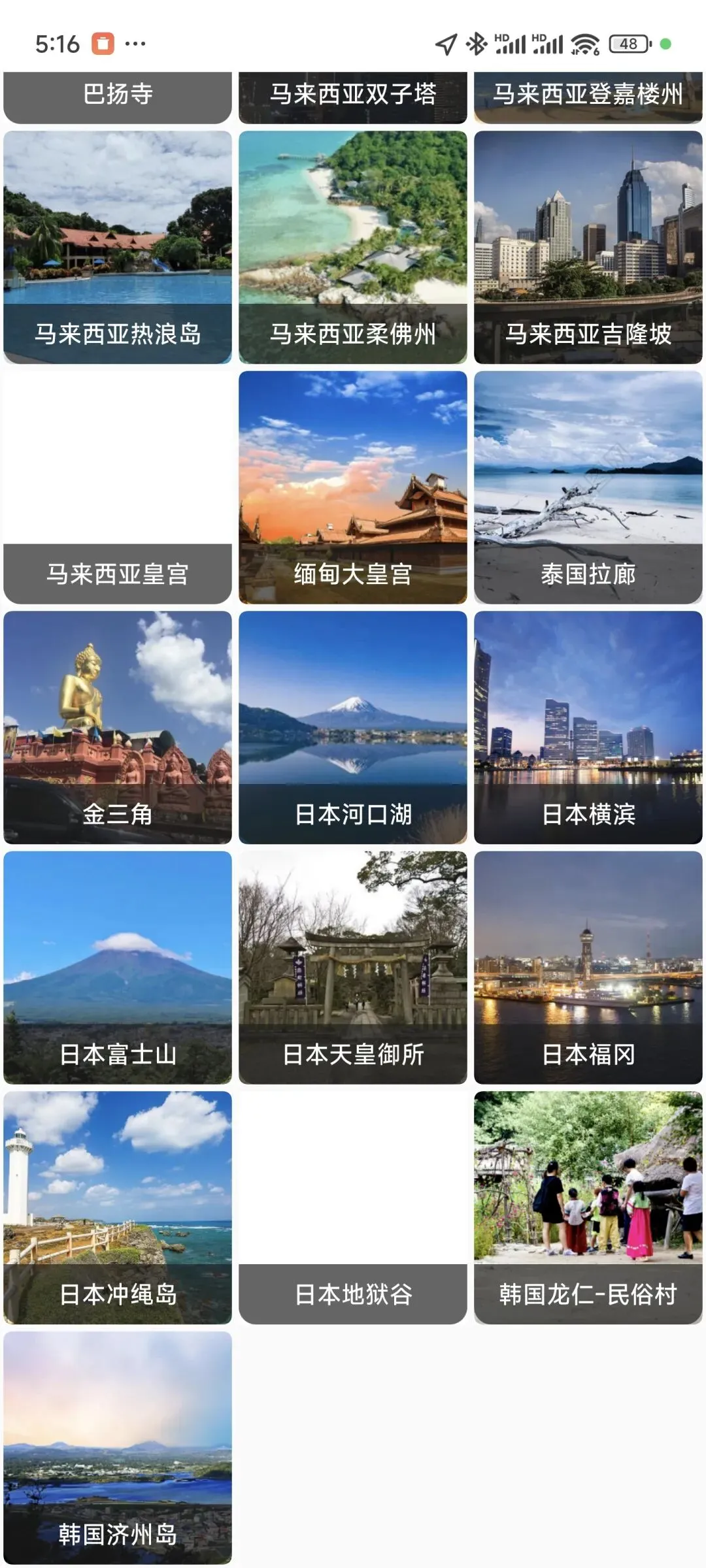This screenshot has height=1568, width=706.
Task: Open the 韩国龙仁-民俗村 destination
Action: [x=588, y=1207]
